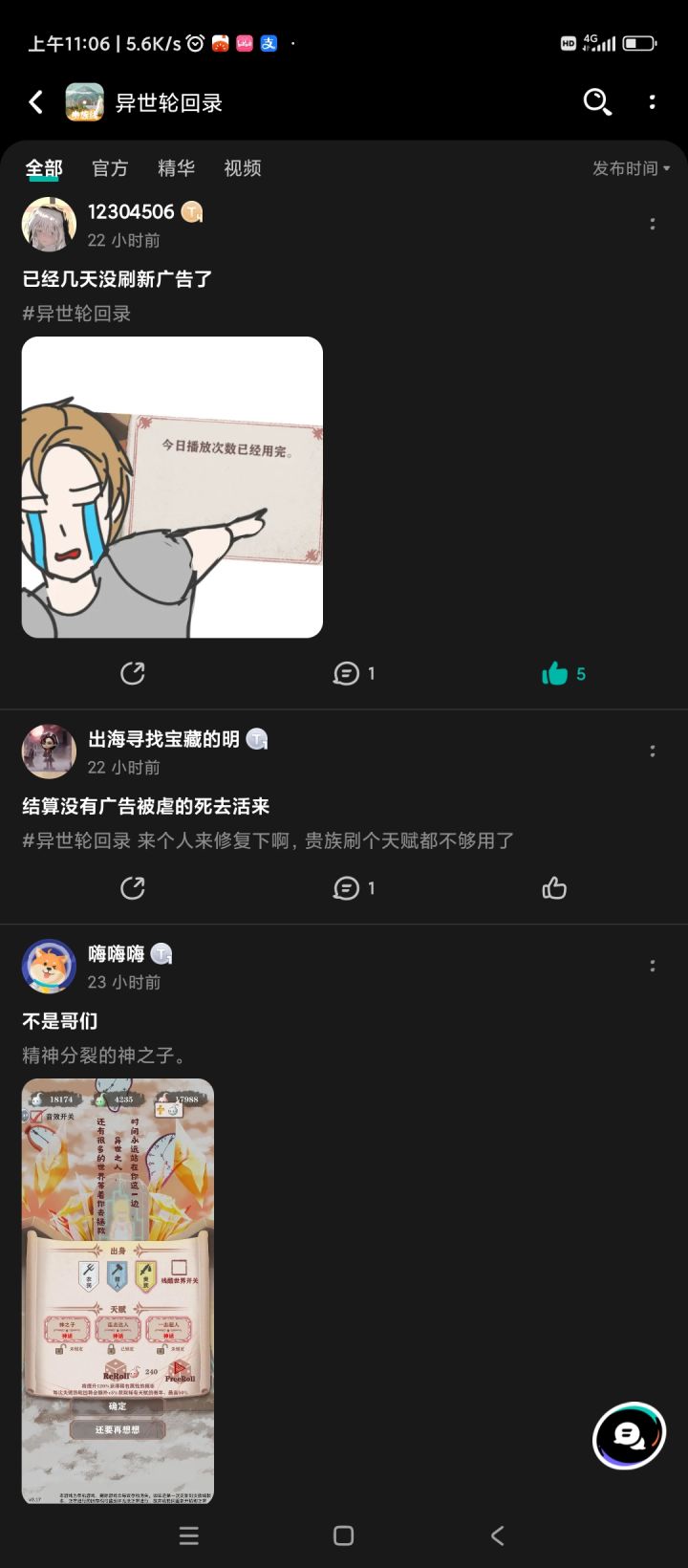Tap the share icon under the first post

point(133,673)
